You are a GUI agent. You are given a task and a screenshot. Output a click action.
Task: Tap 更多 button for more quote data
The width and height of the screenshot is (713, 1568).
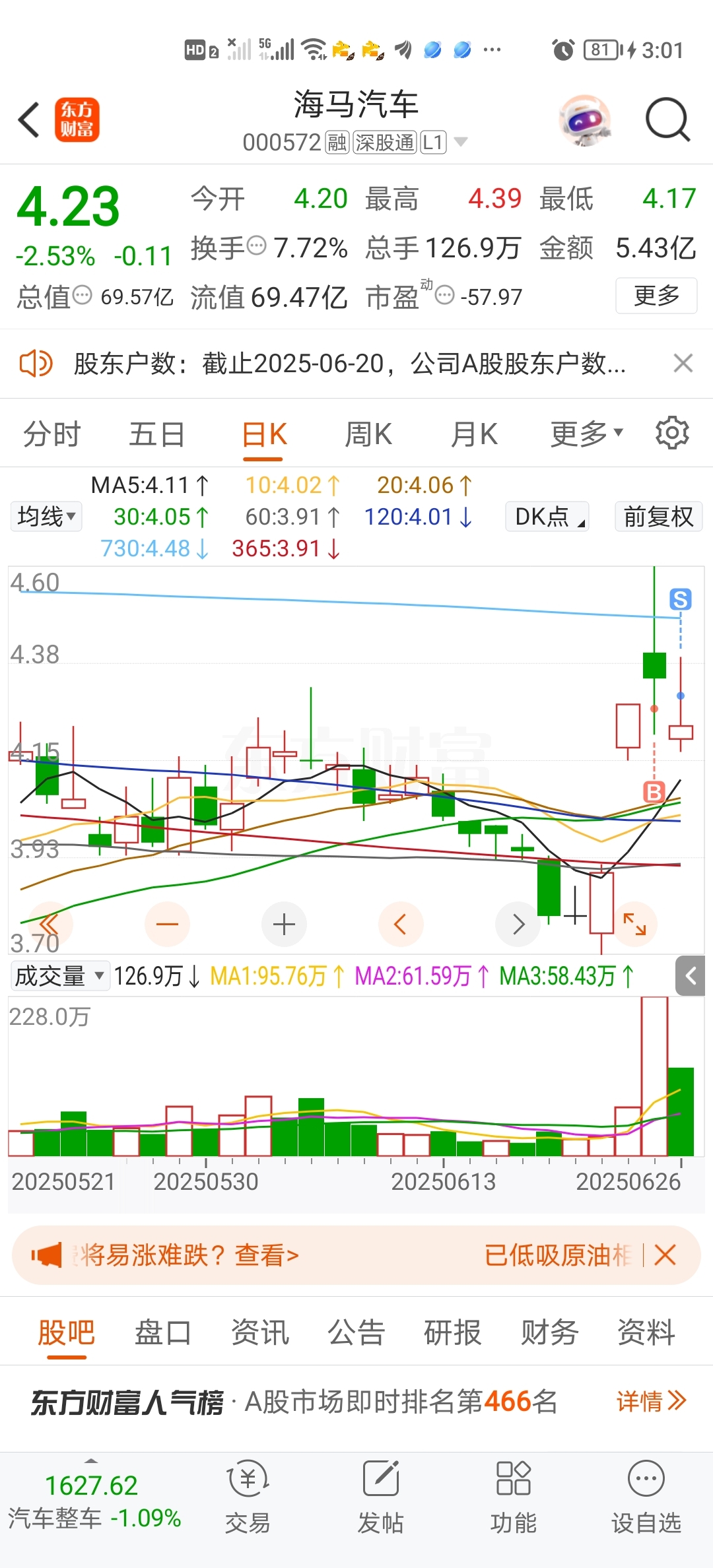pos(656,296)
